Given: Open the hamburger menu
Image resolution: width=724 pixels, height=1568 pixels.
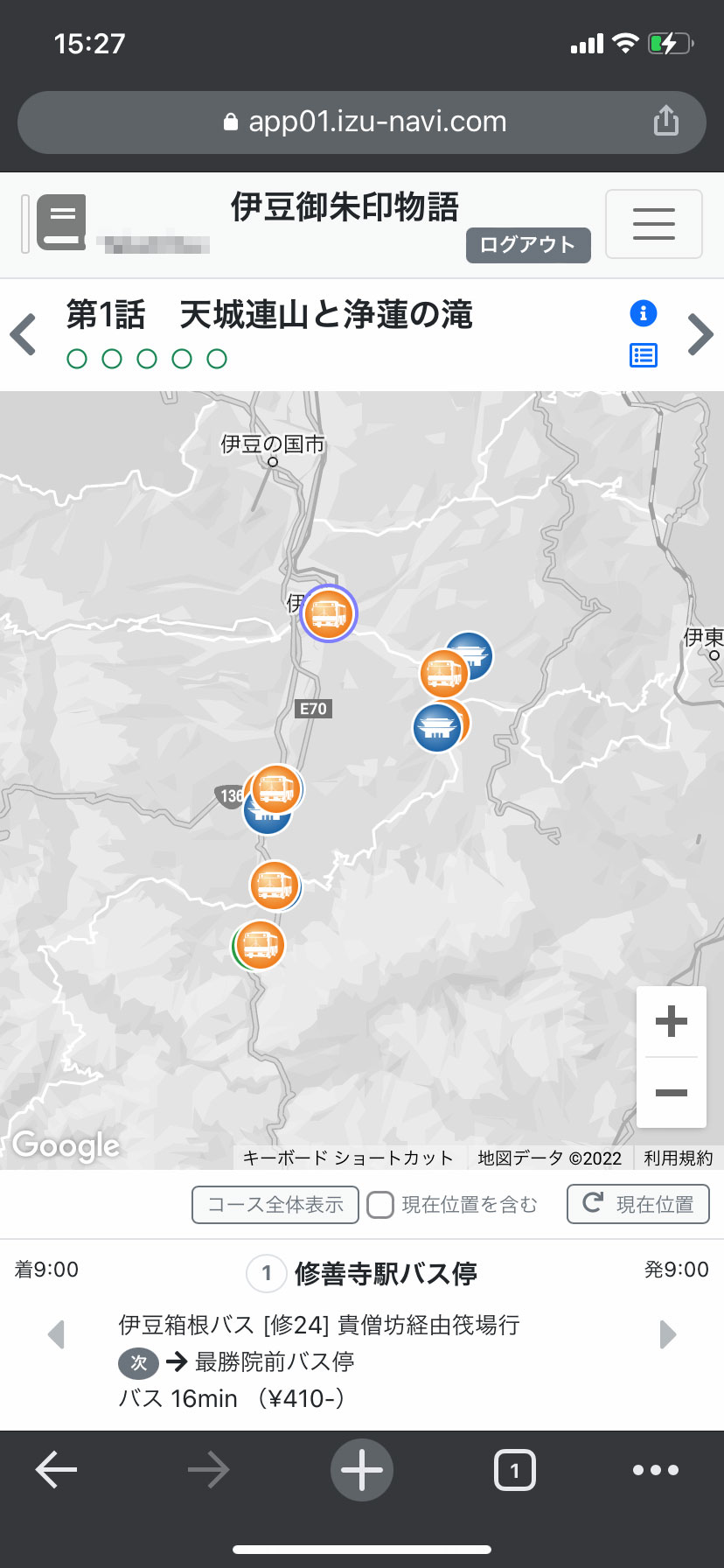Looking at the screenshot, I should click(x=653, y=224).
